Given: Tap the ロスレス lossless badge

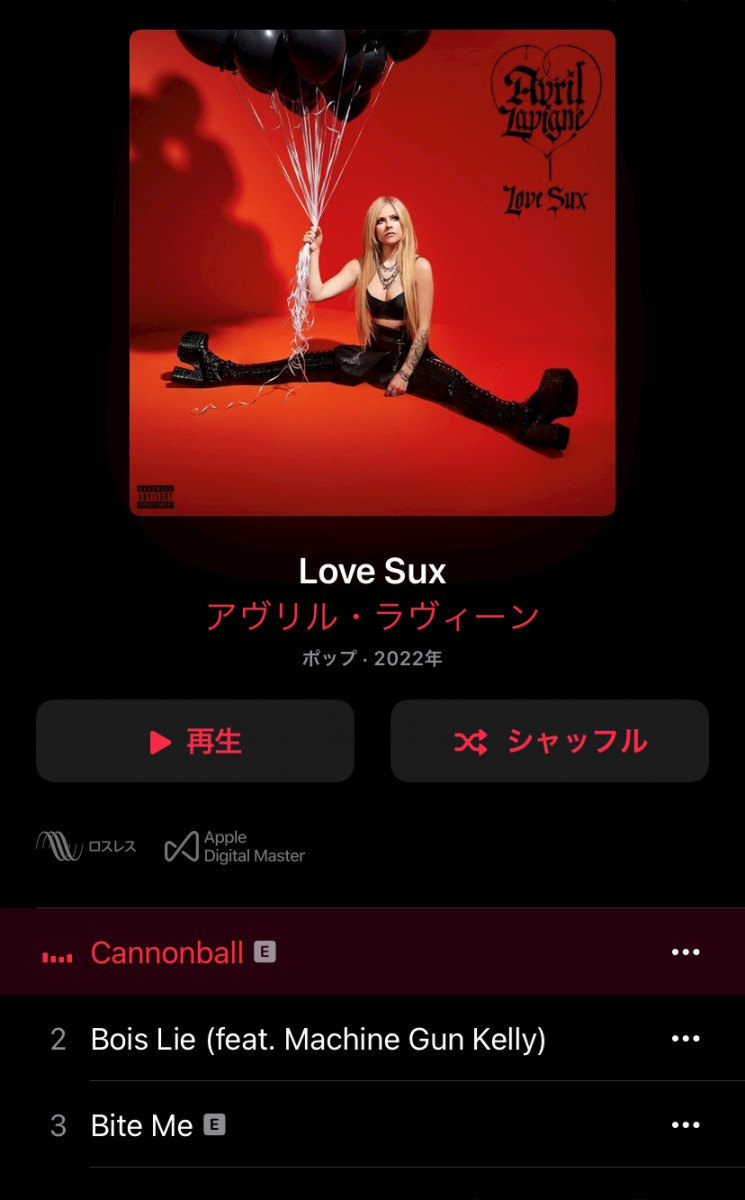Looking at the screenshot, I should (x=87, y=847).
